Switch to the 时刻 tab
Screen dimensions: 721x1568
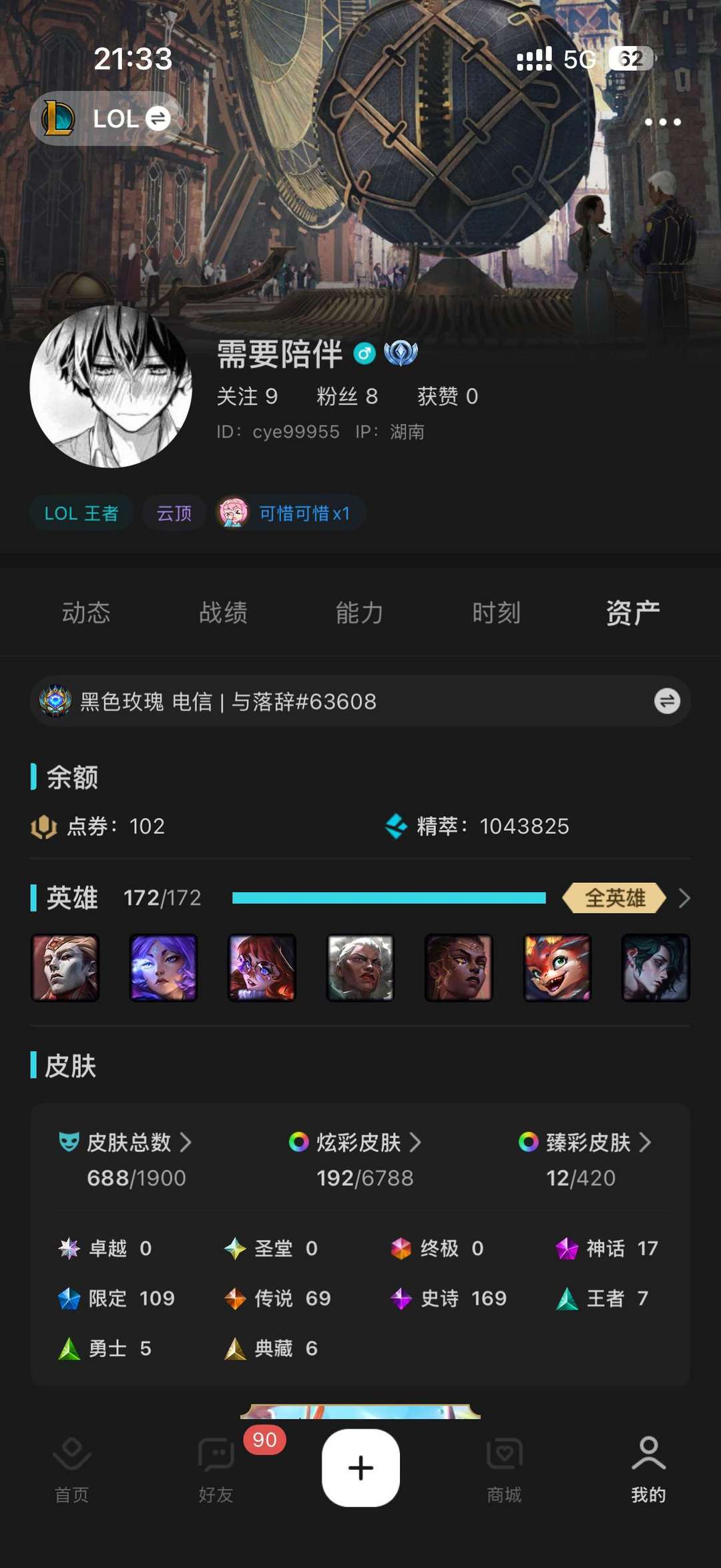coord(496,612)
